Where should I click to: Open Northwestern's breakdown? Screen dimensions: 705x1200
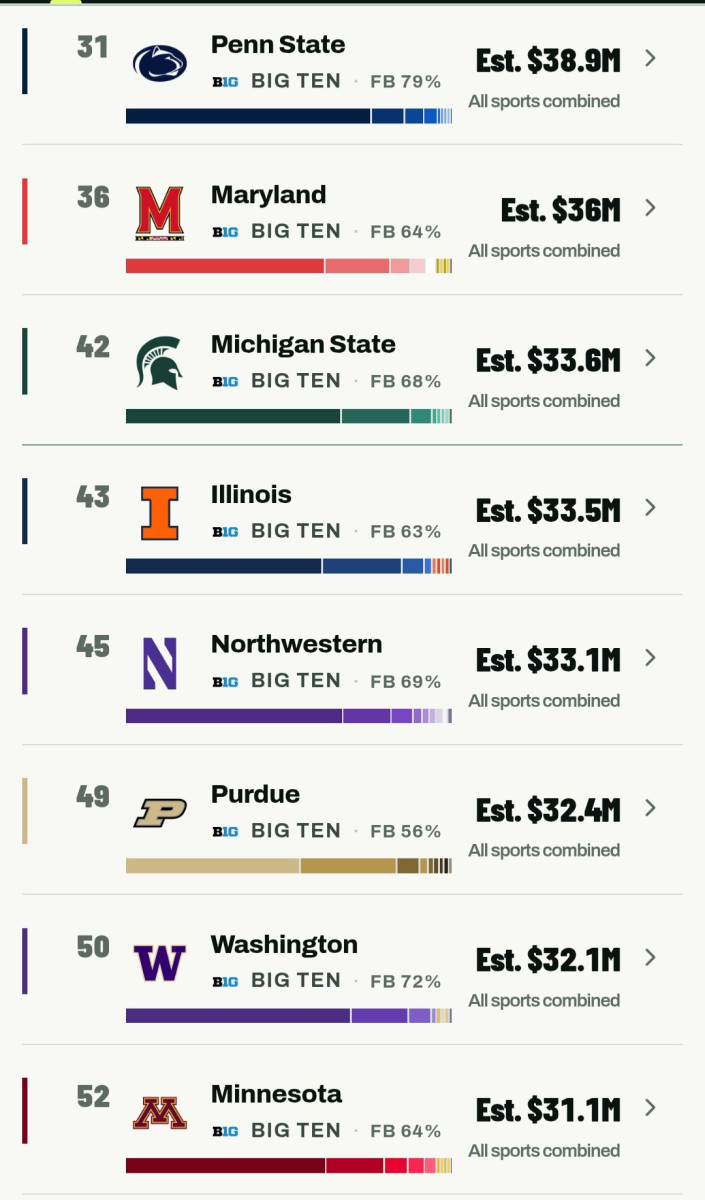pos(352,670)
